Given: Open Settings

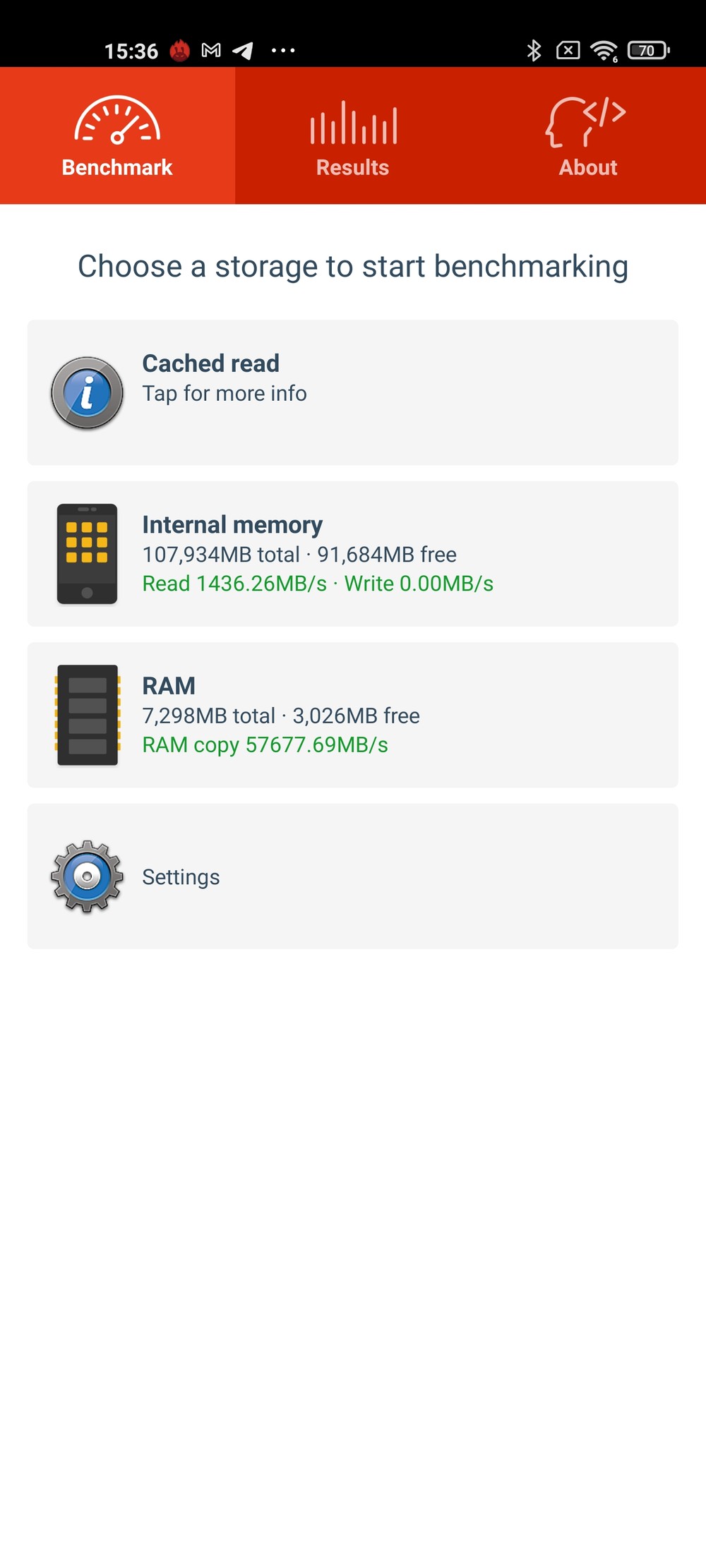Looking at the screenshot, I should coord(353,876).
